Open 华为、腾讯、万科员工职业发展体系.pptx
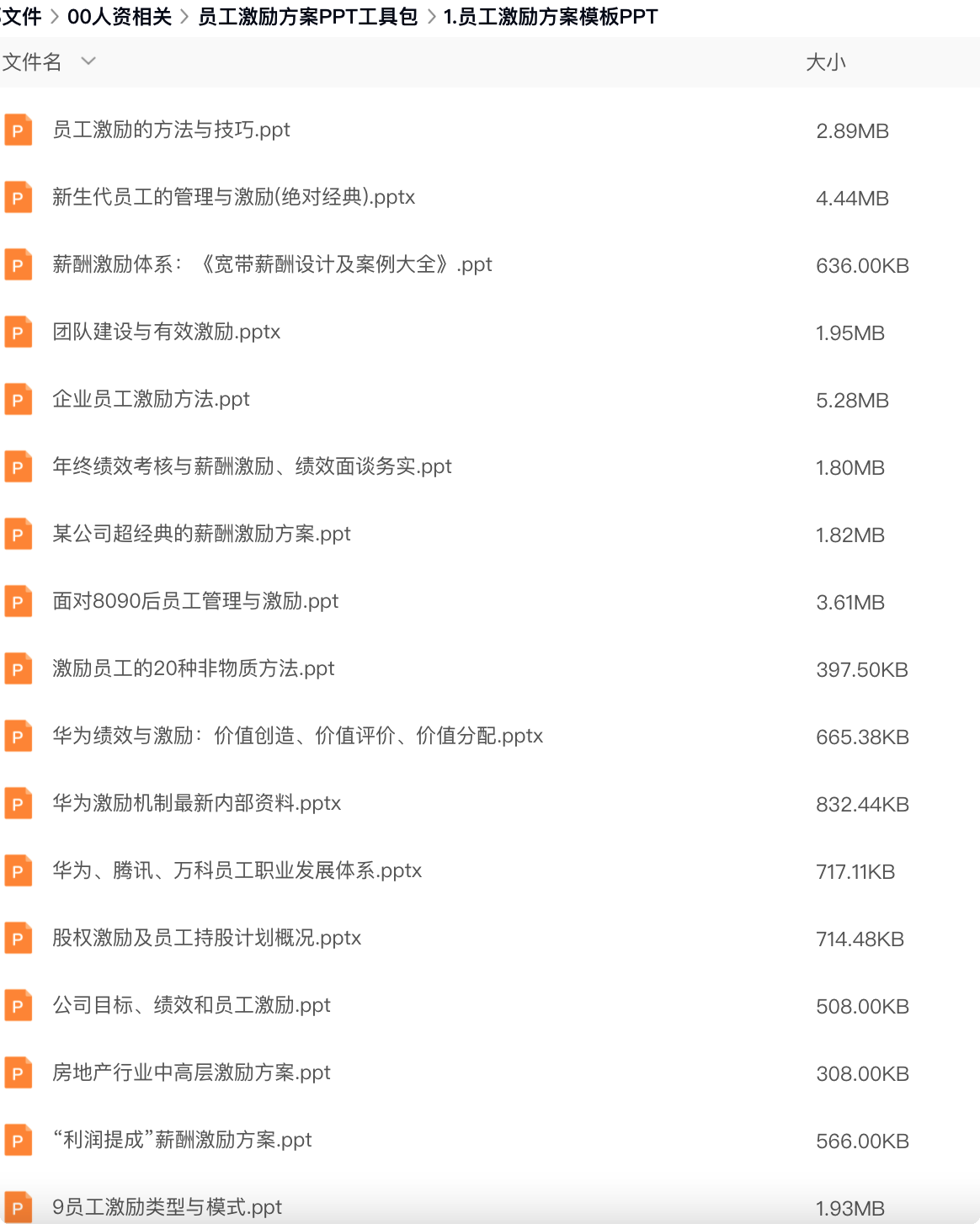 [x=237, y=870]
